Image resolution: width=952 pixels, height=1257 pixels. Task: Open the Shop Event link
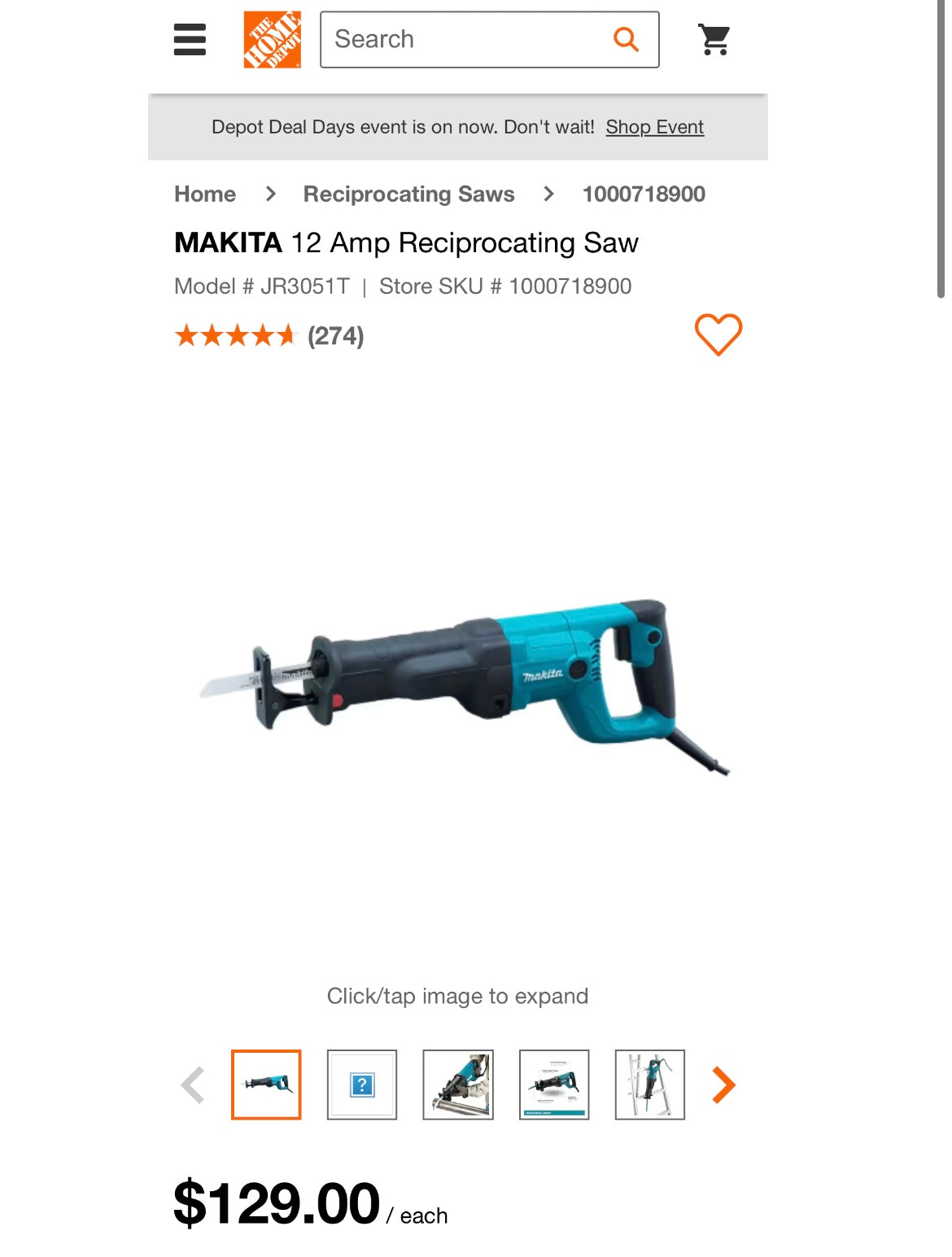(654, 127)
